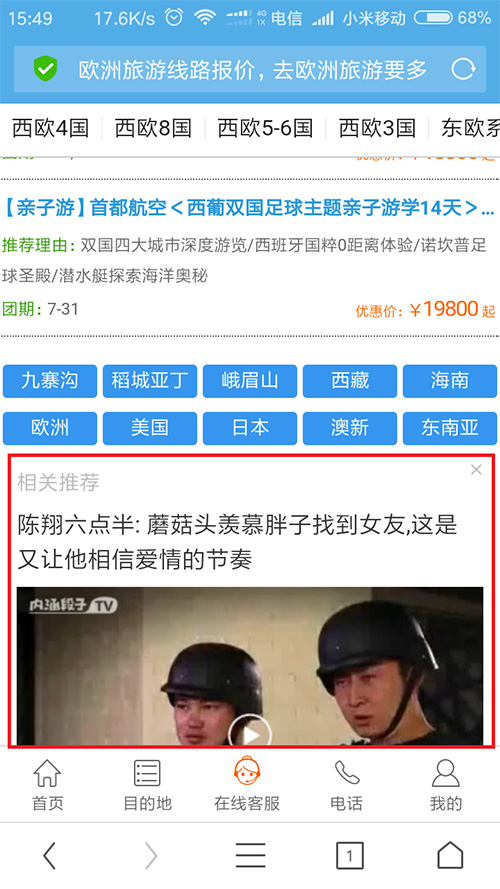
Task: Tap the 日本 destination button
Action: [250, 428]
